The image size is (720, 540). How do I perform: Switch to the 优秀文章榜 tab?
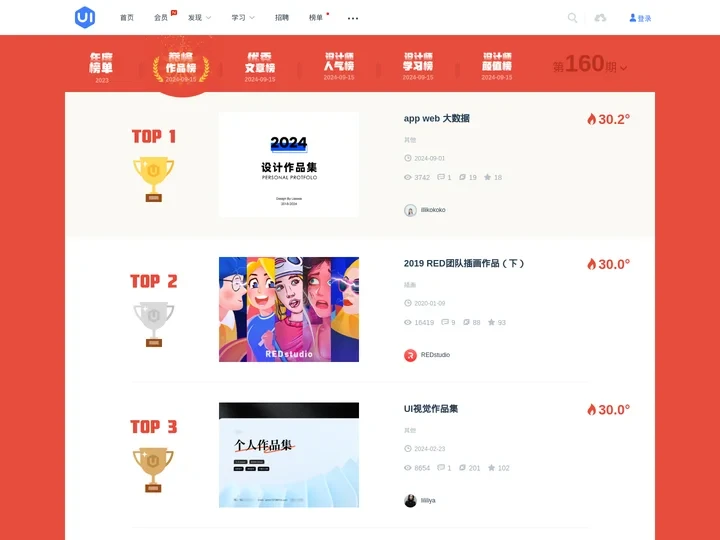coord(260,66)
